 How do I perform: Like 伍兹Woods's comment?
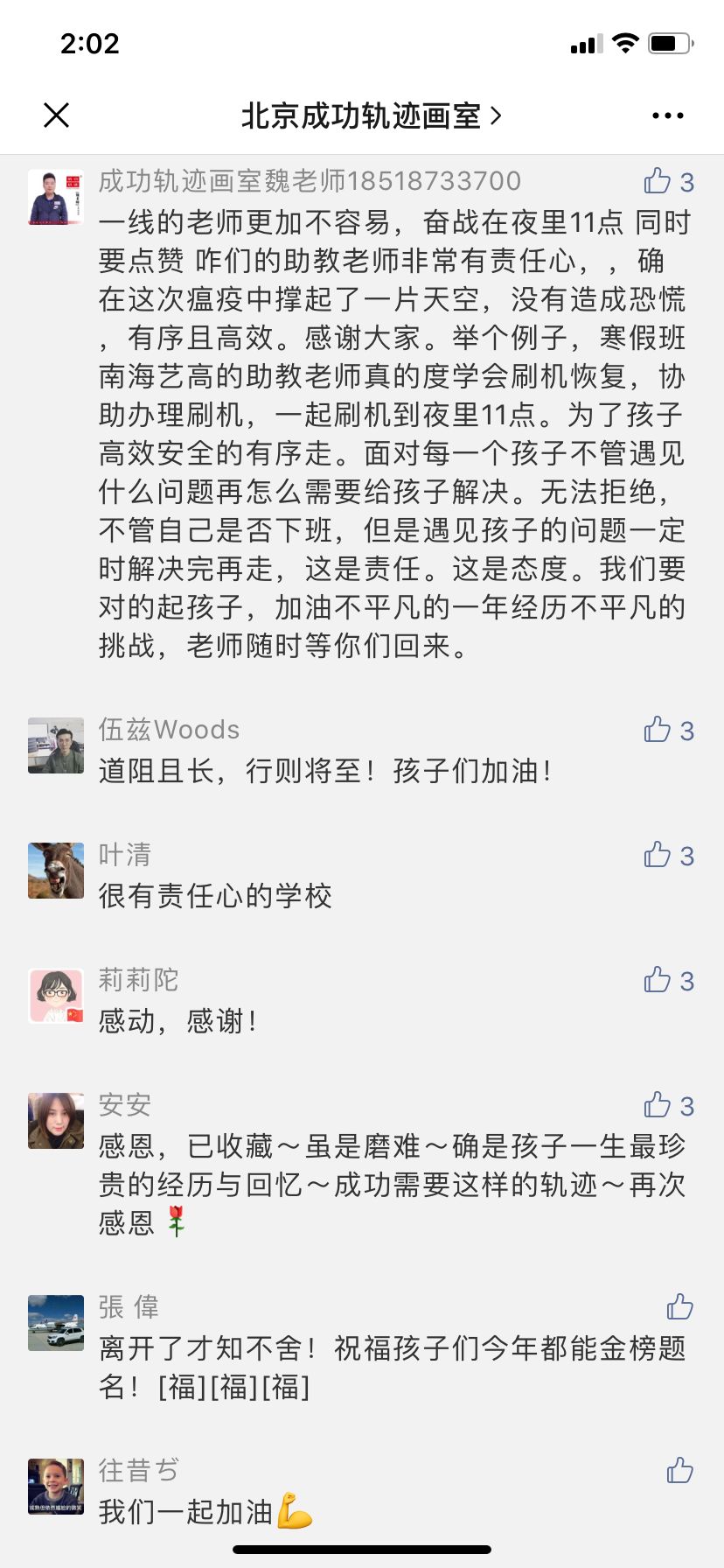click(x=658, y=730)
